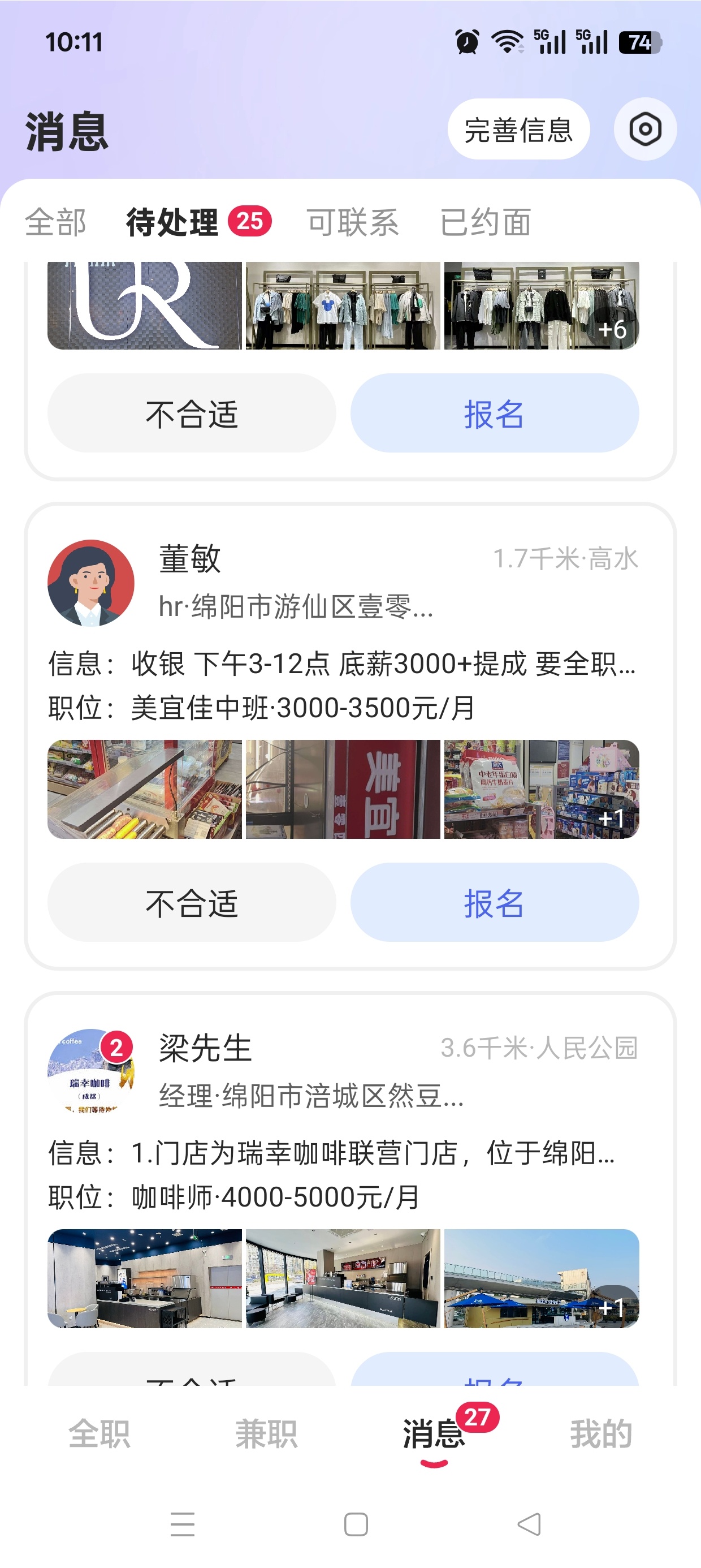
Task: Open the 我的 profile tab
Action: pyautogui.click(x=601, y=1434)
